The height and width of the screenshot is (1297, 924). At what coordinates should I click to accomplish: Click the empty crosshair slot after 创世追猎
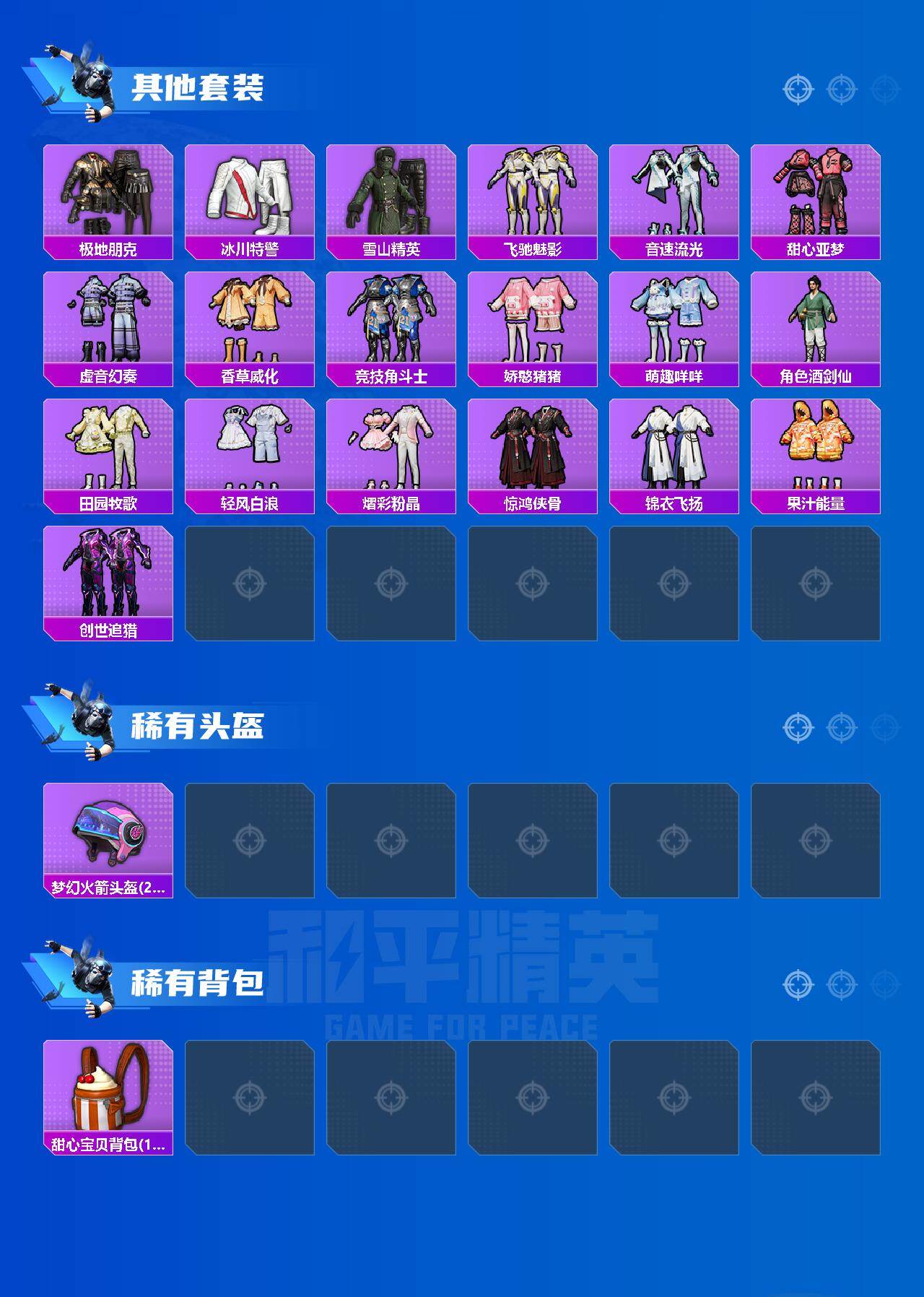(250, 584)
